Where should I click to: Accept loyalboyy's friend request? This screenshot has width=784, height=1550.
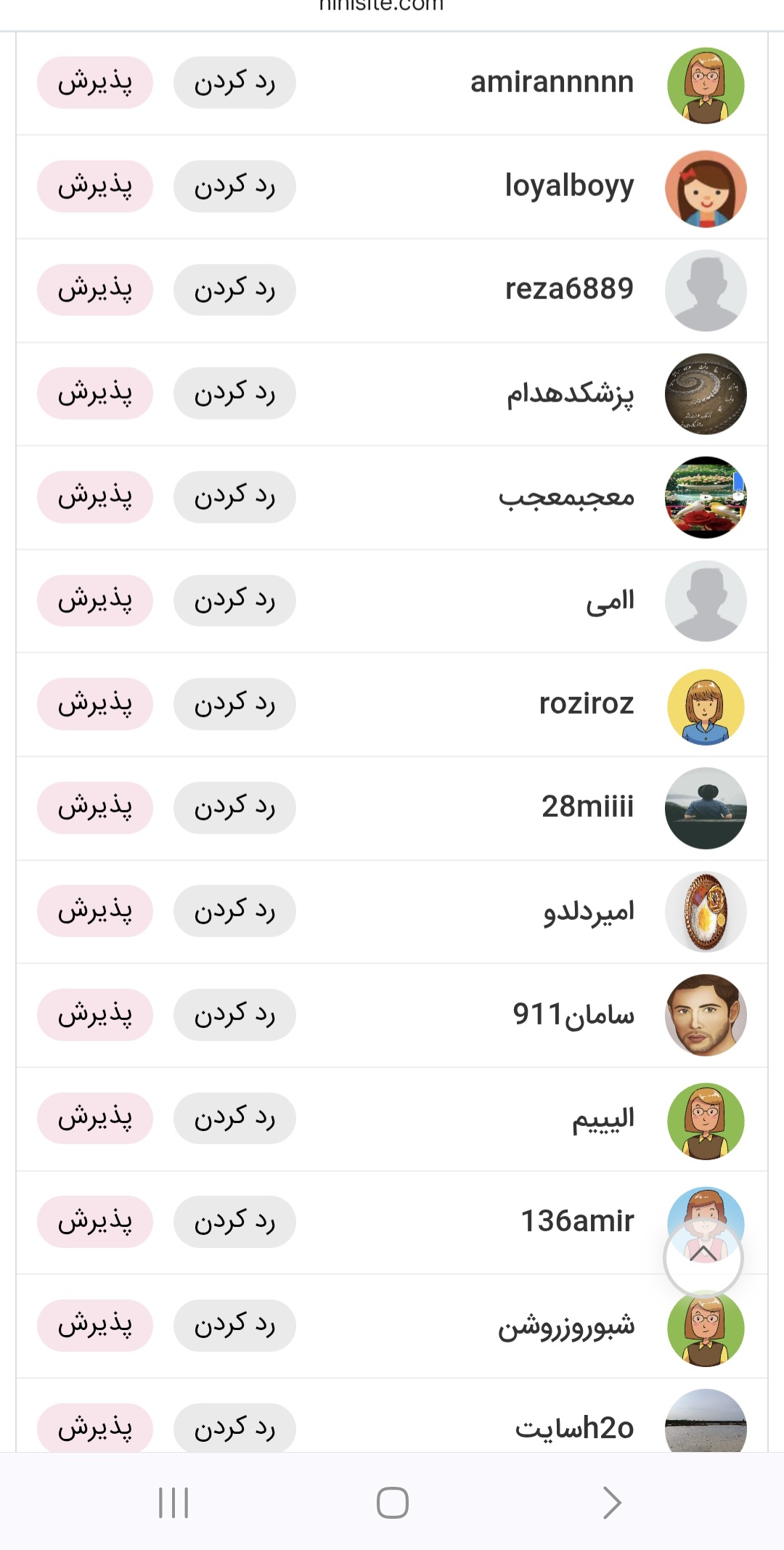tap(95, 187)
